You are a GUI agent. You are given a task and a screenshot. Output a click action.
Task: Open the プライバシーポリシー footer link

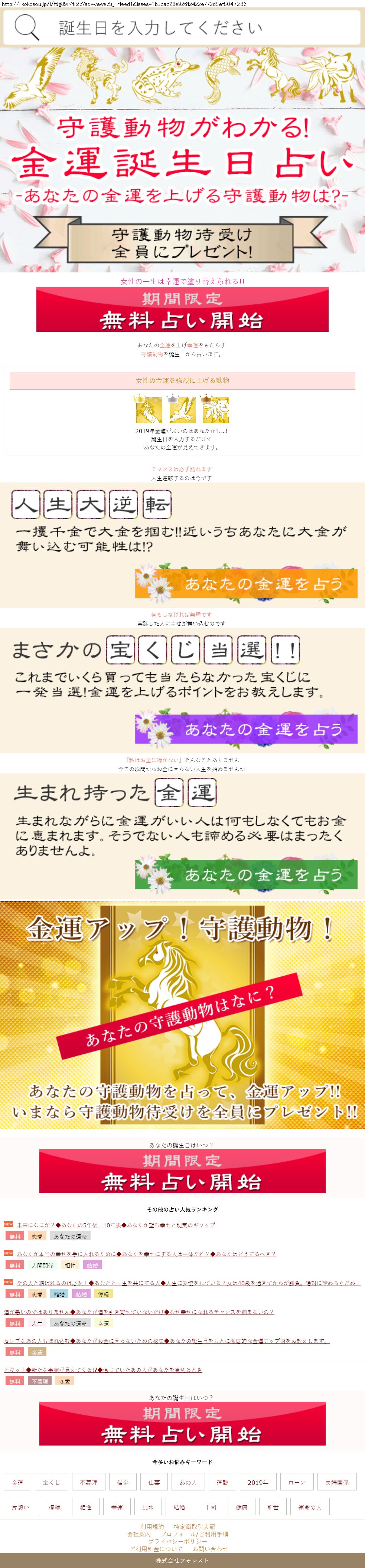tap(178, 1541)
